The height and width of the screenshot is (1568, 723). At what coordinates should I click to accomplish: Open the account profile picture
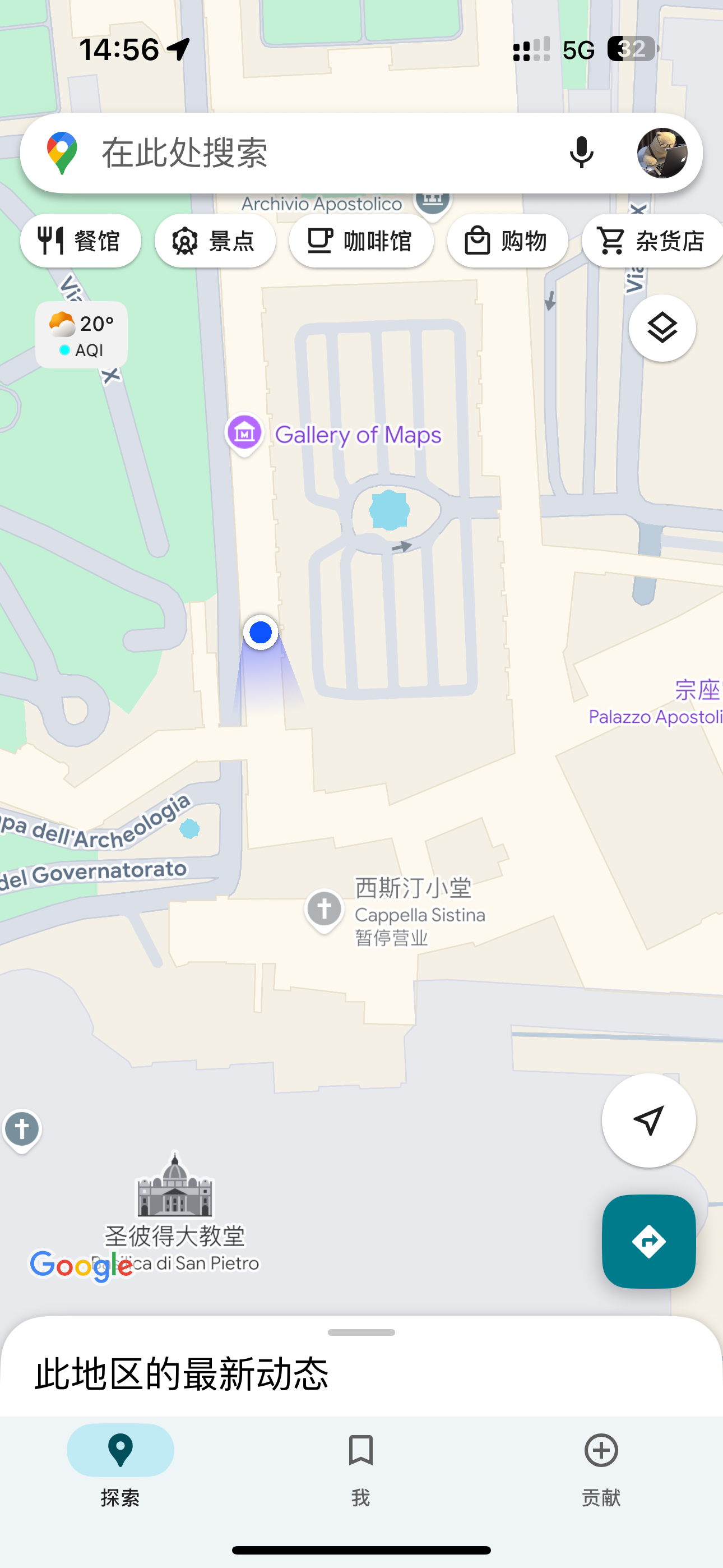pos(662,153)
